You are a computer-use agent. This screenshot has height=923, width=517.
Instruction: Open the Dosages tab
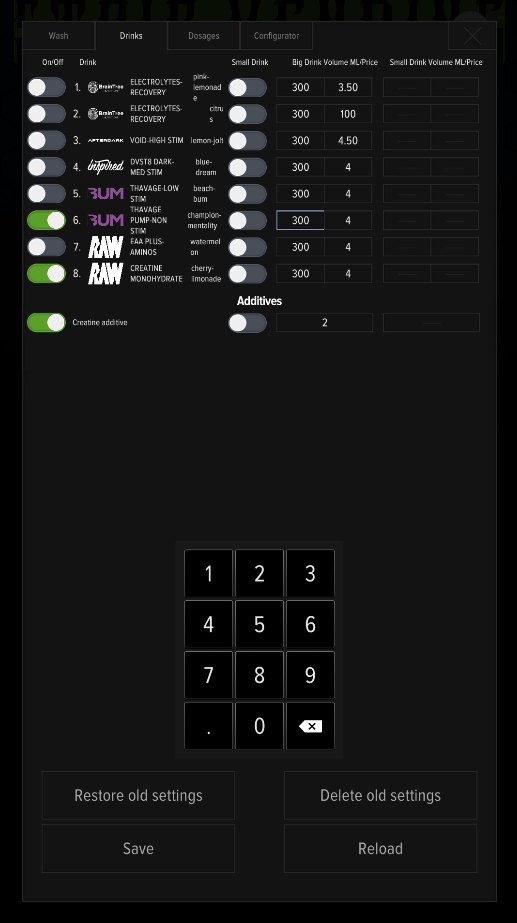tap(204, 36)
